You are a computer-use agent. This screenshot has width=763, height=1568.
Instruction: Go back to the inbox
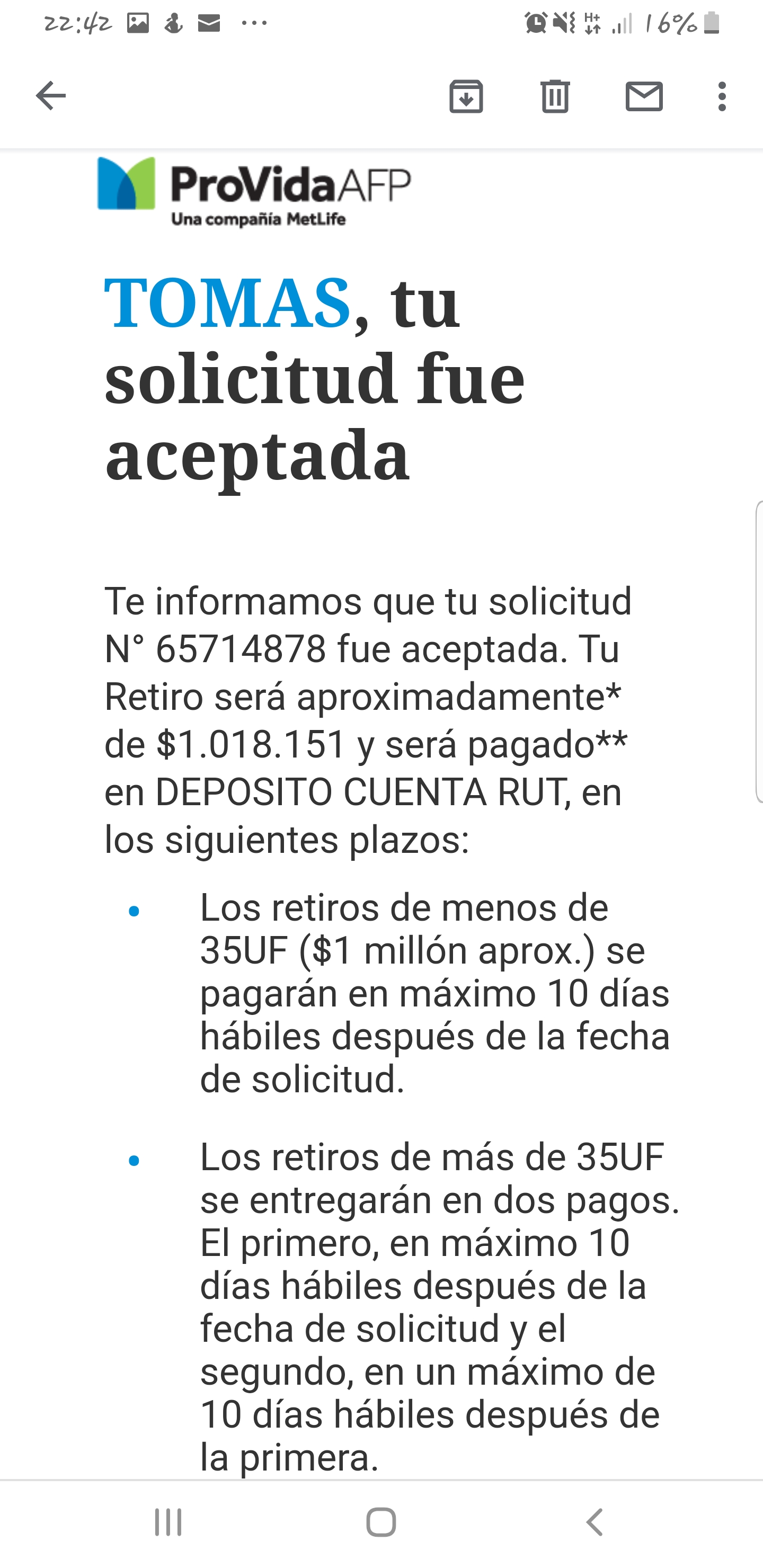50,96
